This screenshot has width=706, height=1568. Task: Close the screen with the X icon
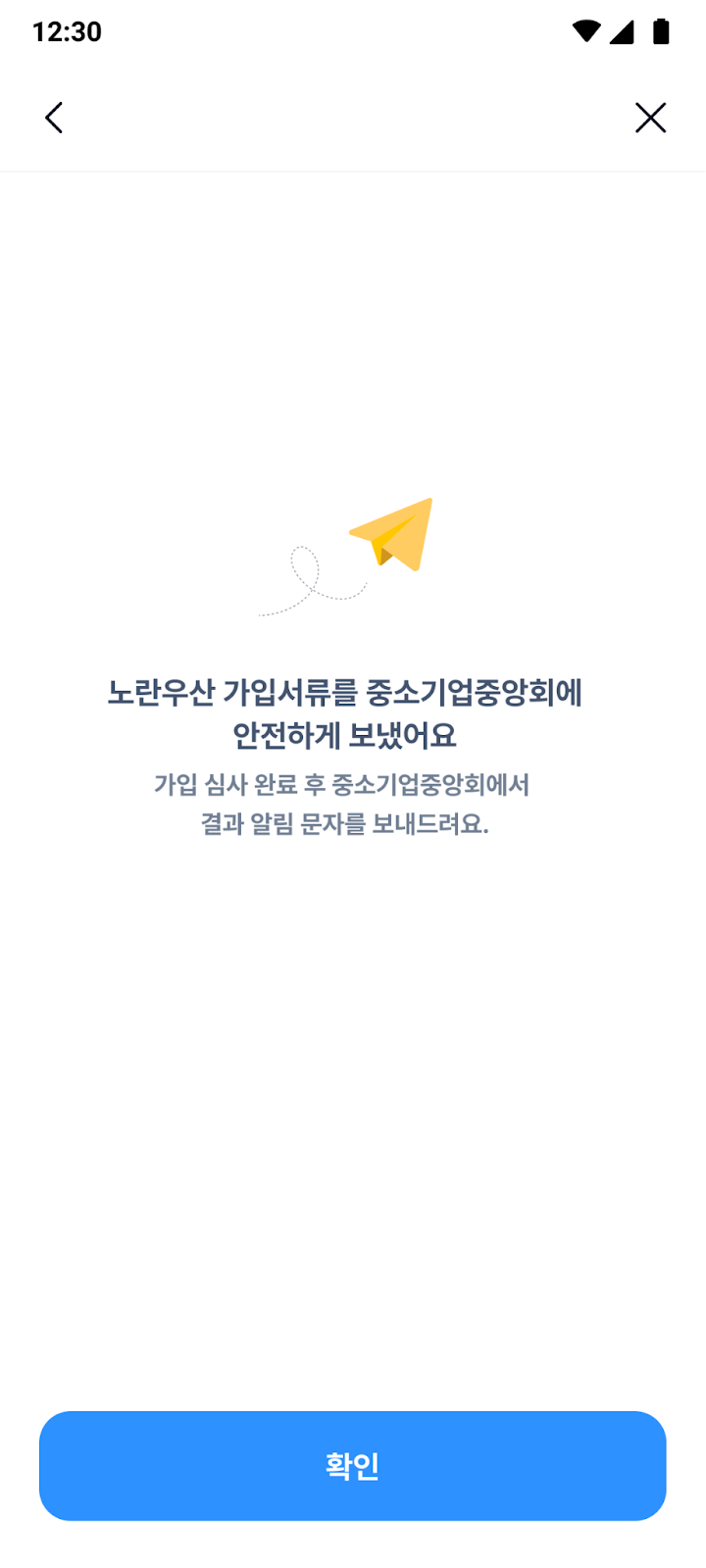click(x=650, y=118)
